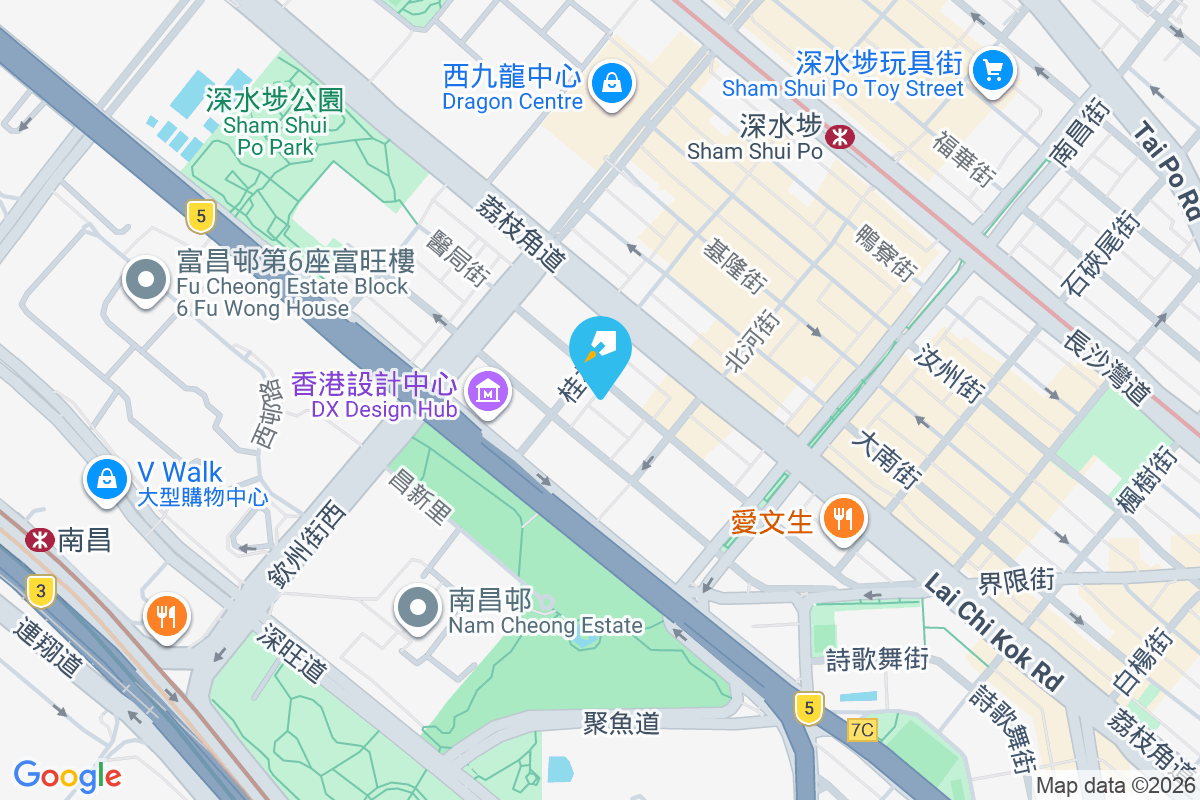Tap the Sham Shui Po MTR station icon

(839, 135)
